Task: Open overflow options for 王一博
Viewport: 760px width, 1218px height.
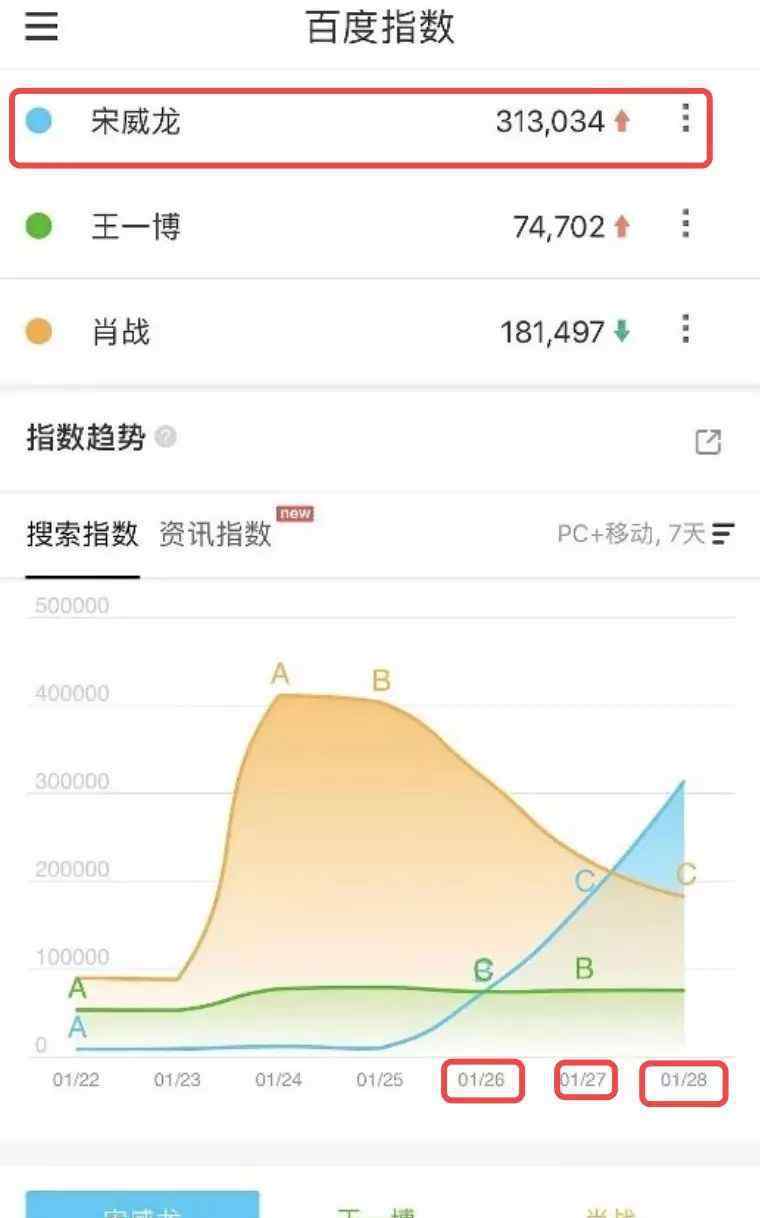Action: click(685, 224)
